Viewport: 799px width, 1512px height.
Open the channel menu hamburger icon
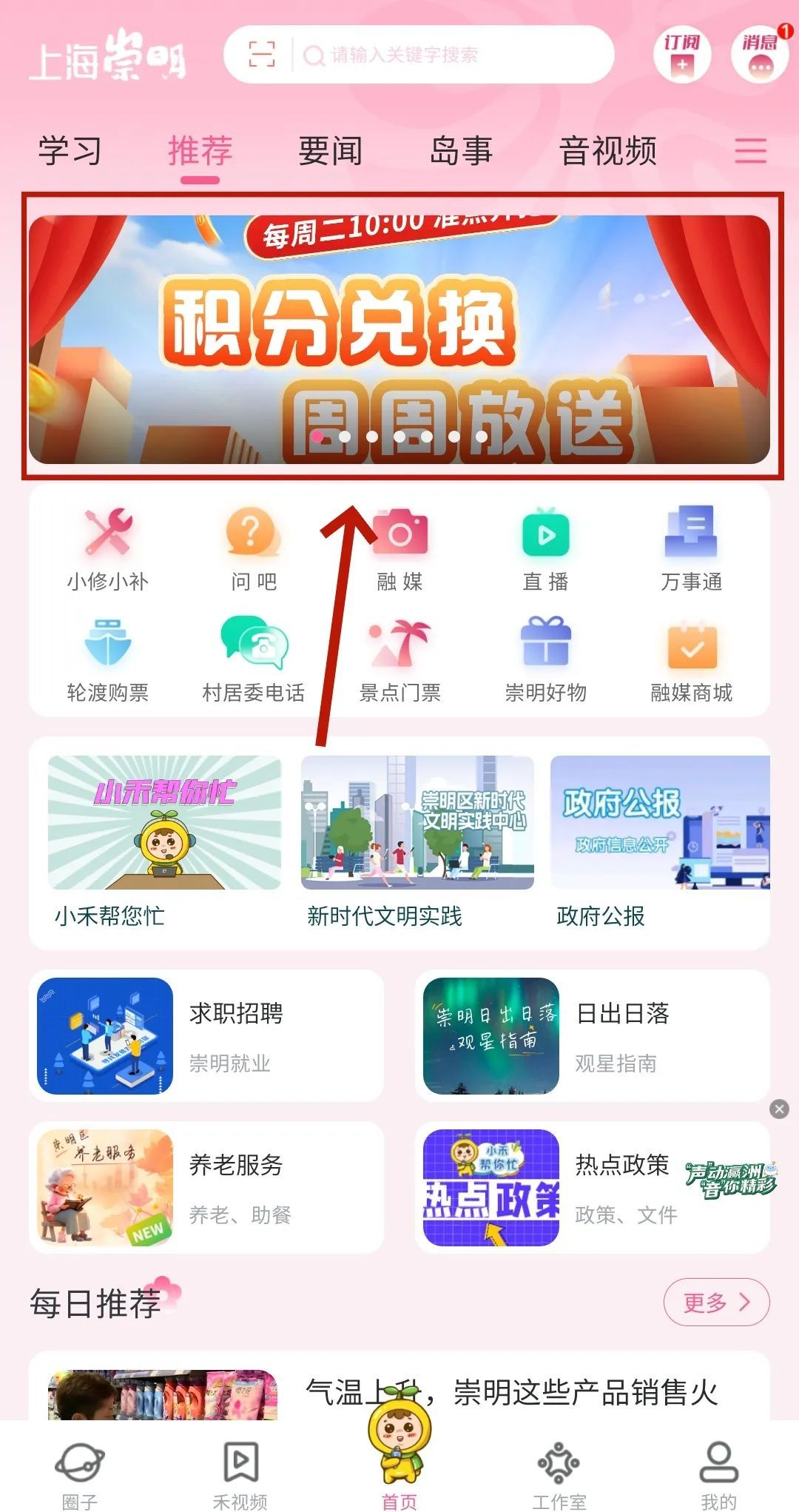(x=750, y=151)
